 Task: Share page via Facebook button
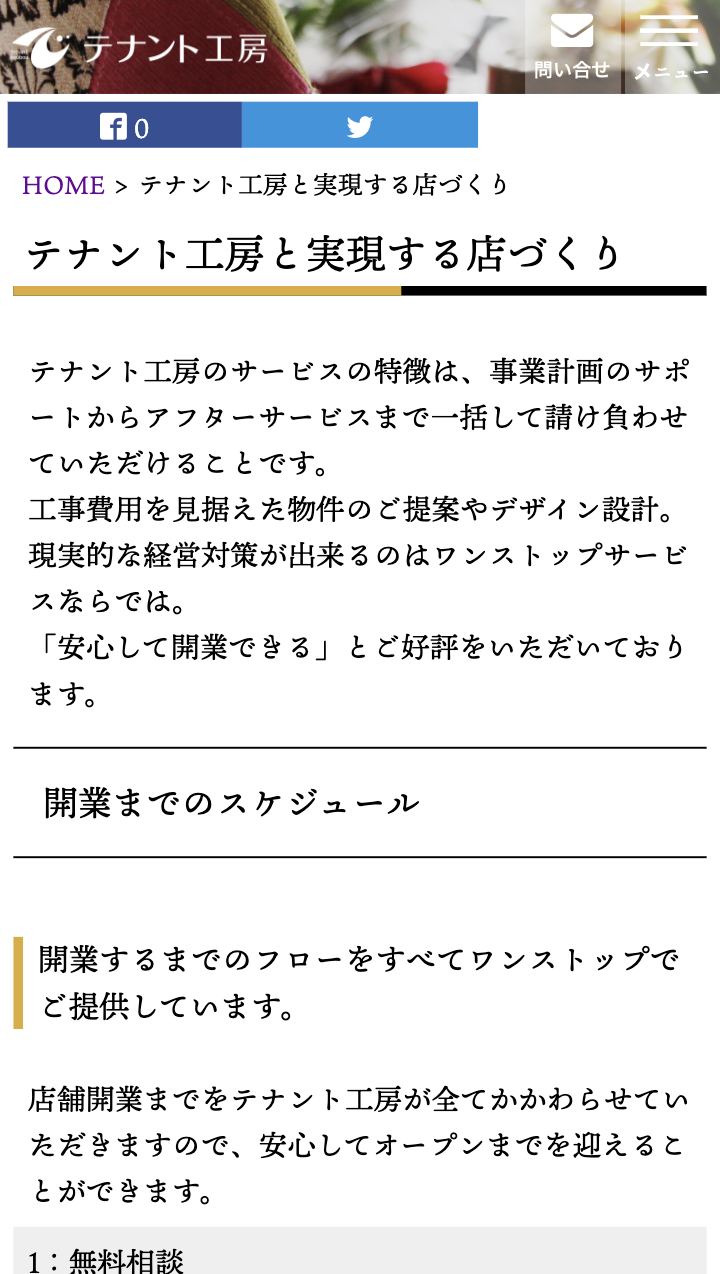click(x=125, y=126)
